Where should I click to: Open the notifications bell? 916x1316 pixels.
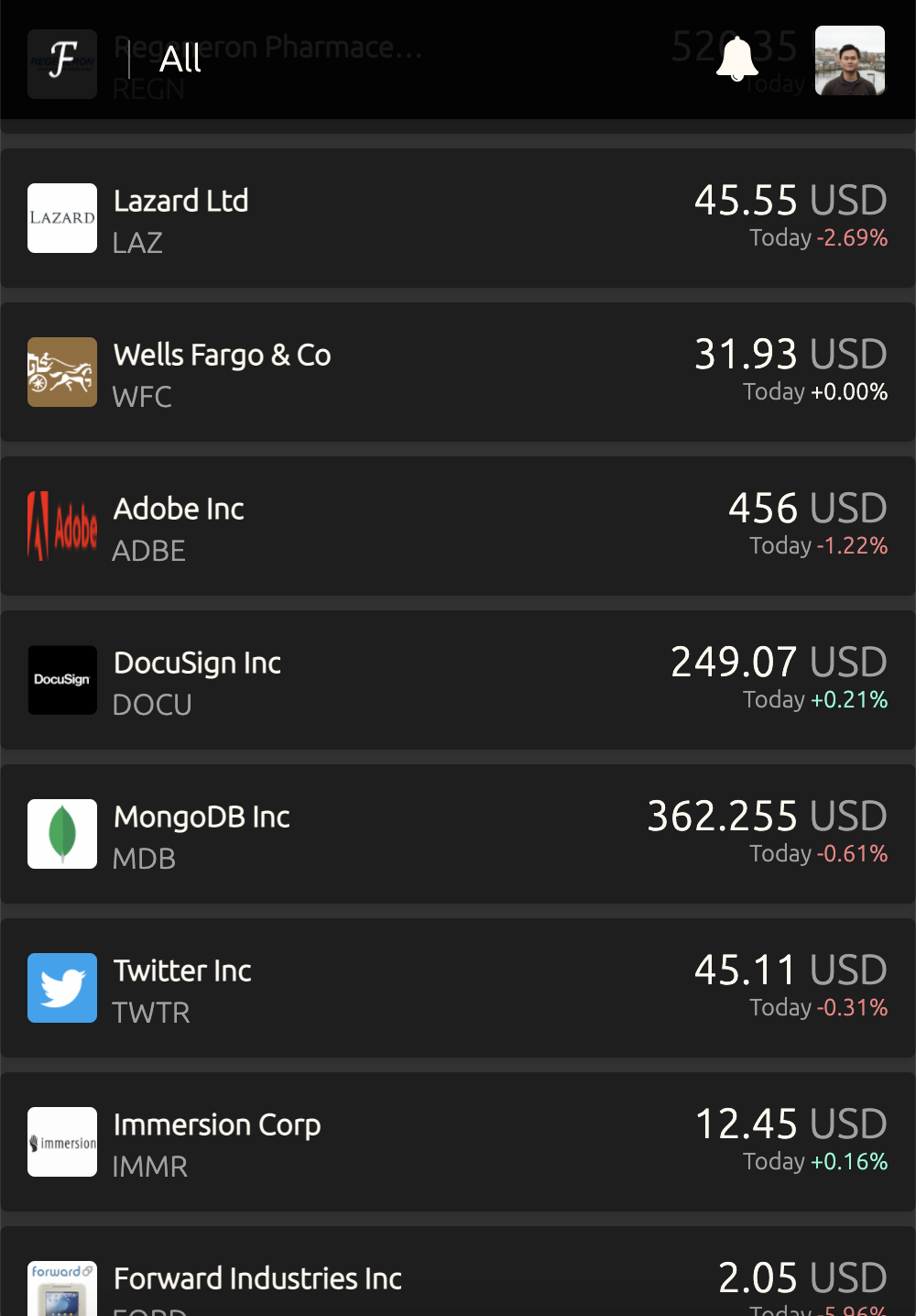pyautogui.click(x=736, y=60)
